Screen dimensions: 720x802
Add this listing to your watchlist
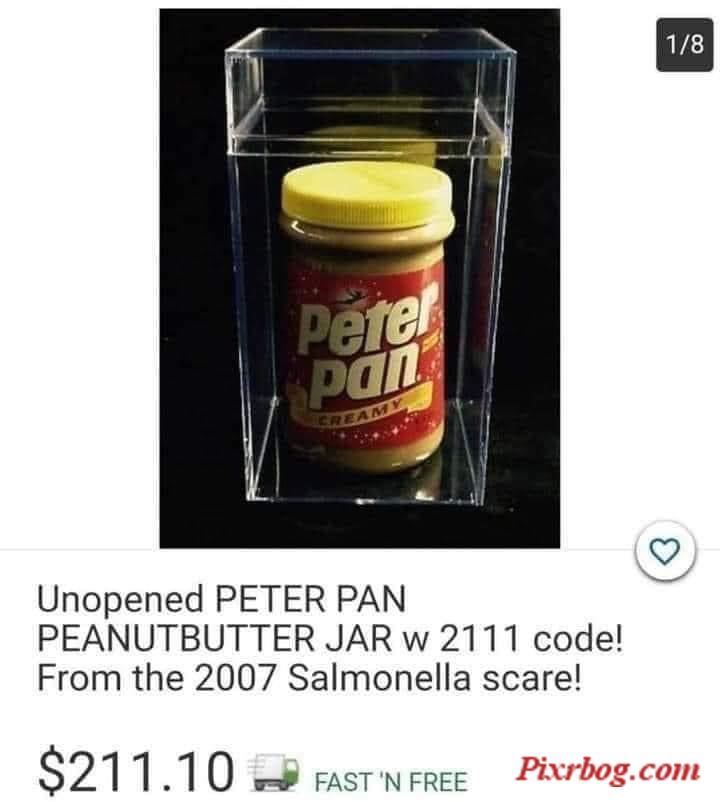click(671, 550)
